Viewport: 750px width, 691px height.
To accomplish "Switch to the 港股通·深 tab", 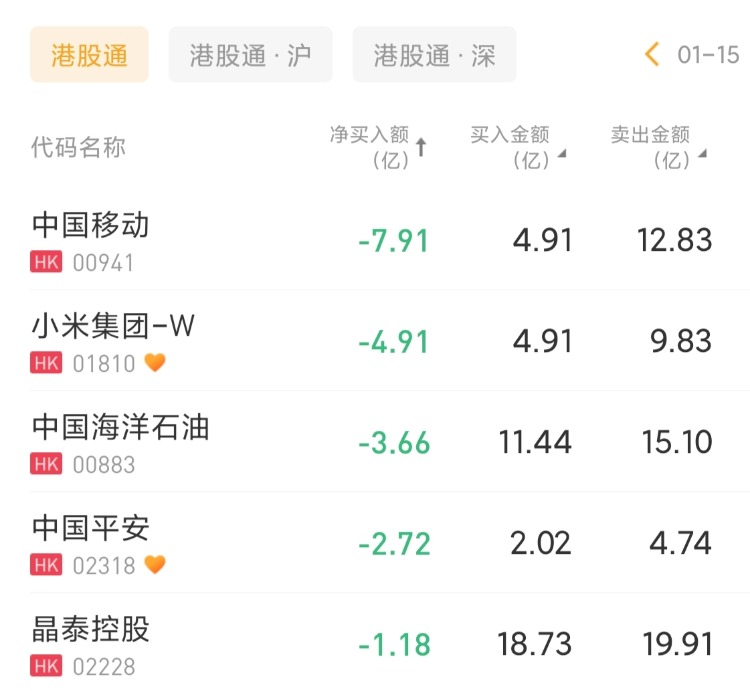I will click(x=434, y=55).
